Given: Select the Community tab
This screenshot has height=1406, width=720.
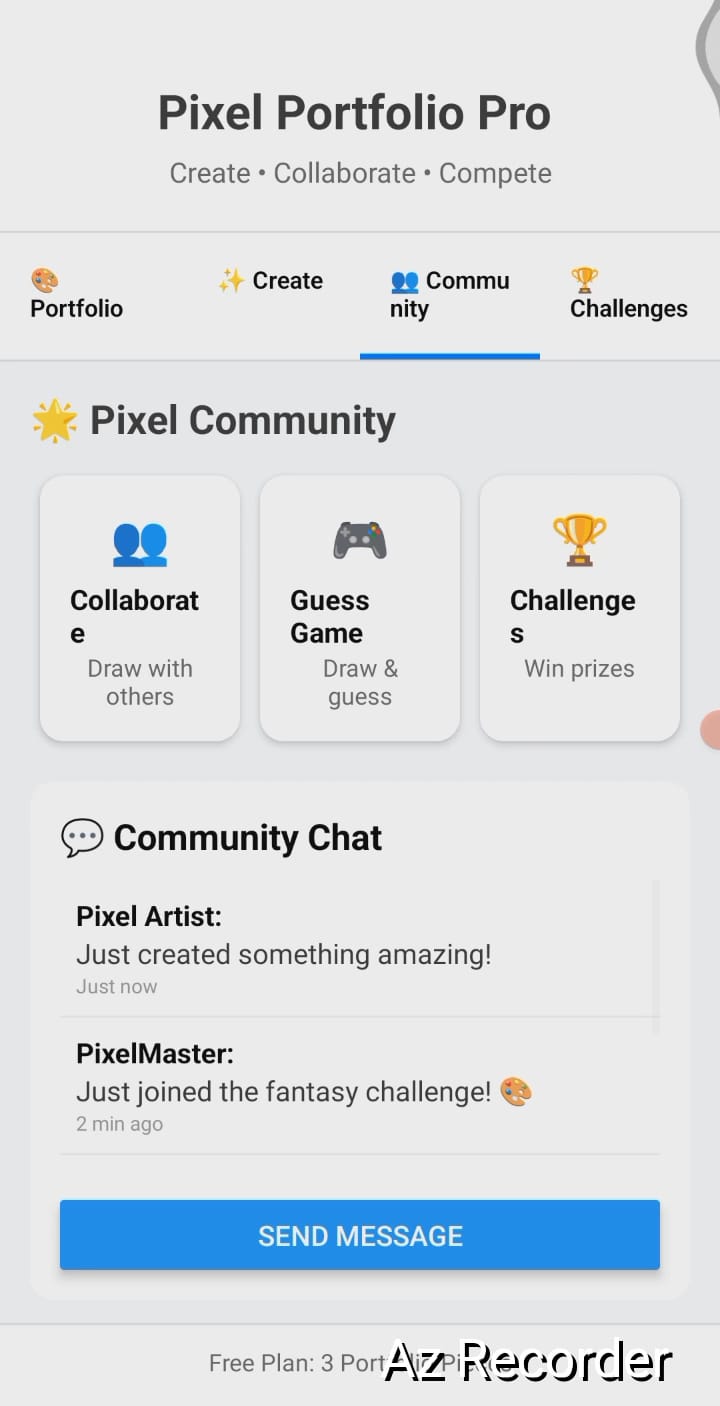Looking at the screenshot, I should coord(450,295).
